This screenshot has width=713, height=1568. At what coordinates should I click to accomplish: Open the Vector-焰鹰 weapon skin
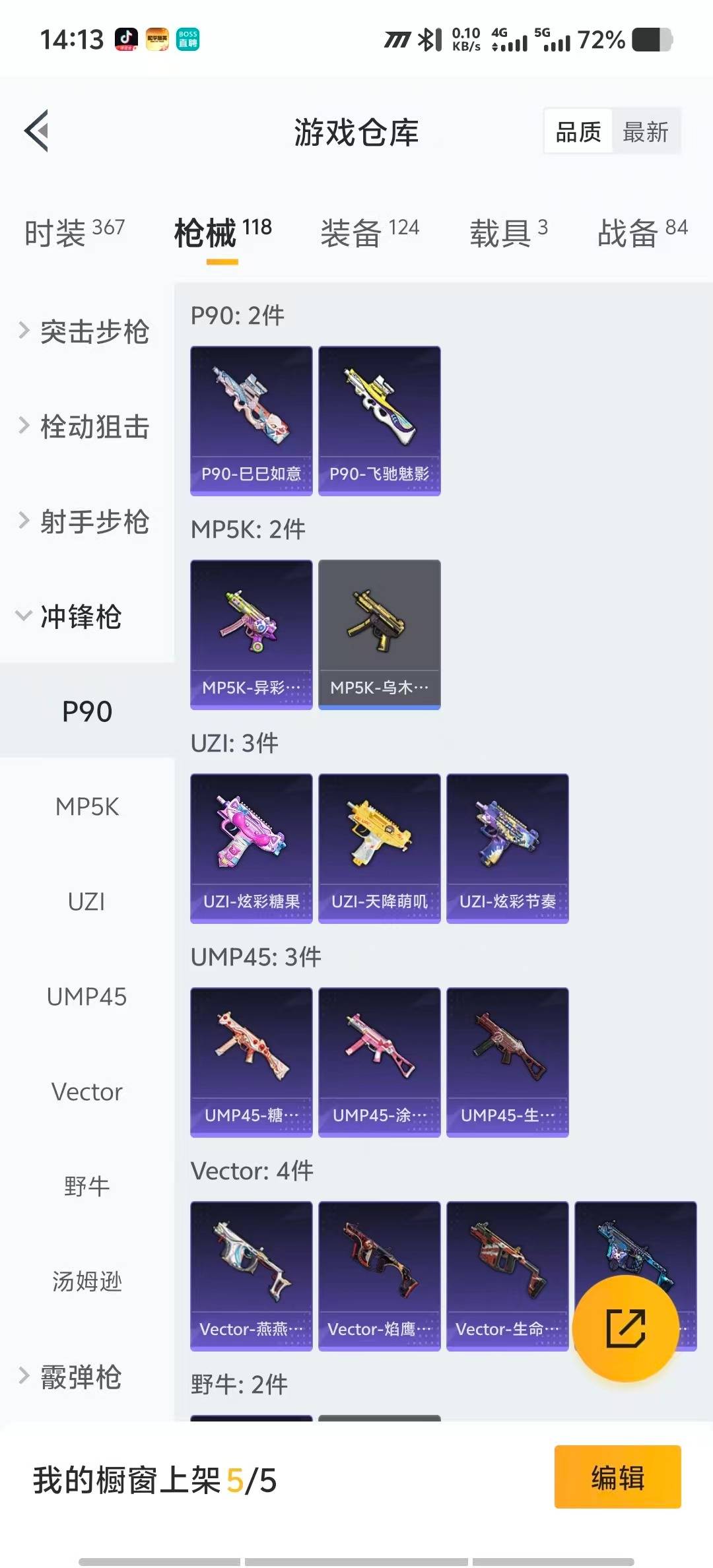click(379, 1274)
